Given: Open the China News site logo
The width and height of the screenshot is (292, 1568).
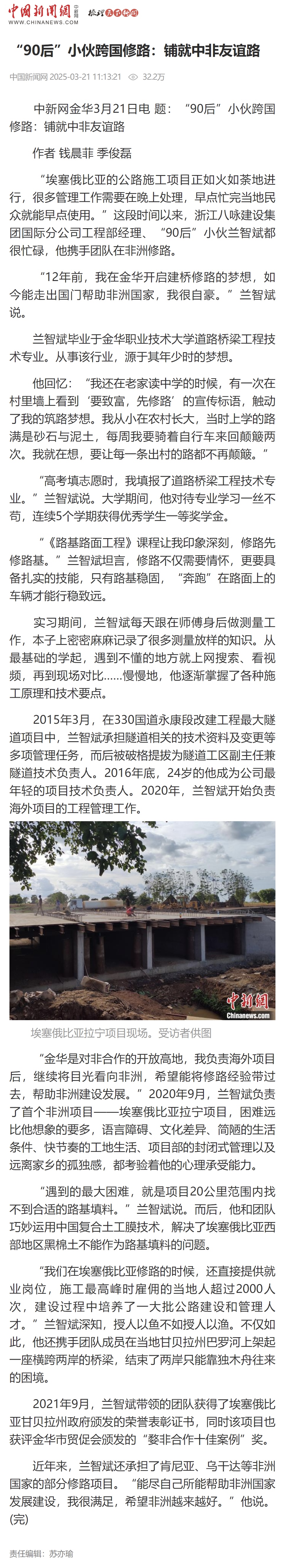Looking at the screenshot, I should pyautogui.click(x=43, y=13).
